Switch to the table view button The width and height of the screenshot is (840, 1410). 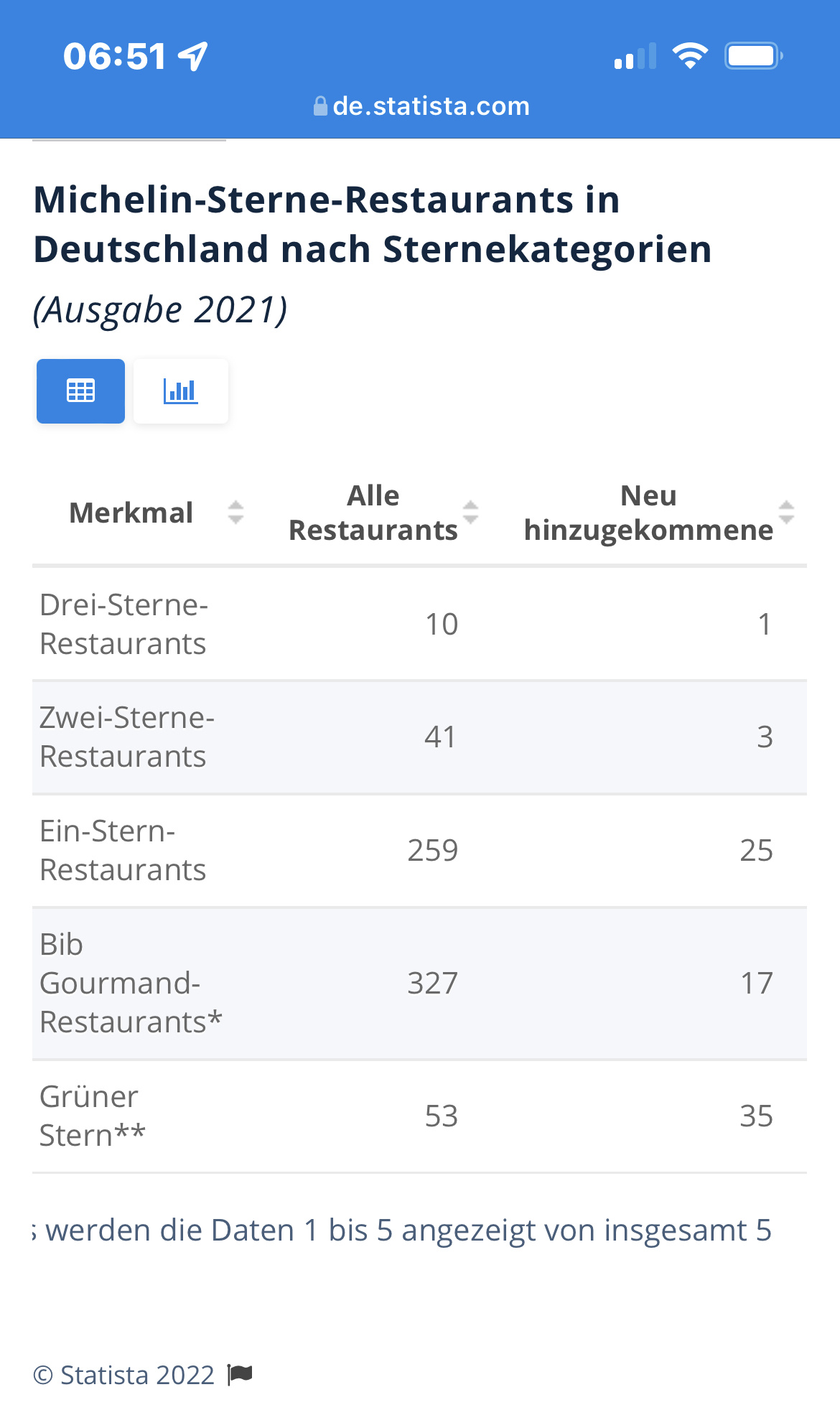[x=80, y=391]
